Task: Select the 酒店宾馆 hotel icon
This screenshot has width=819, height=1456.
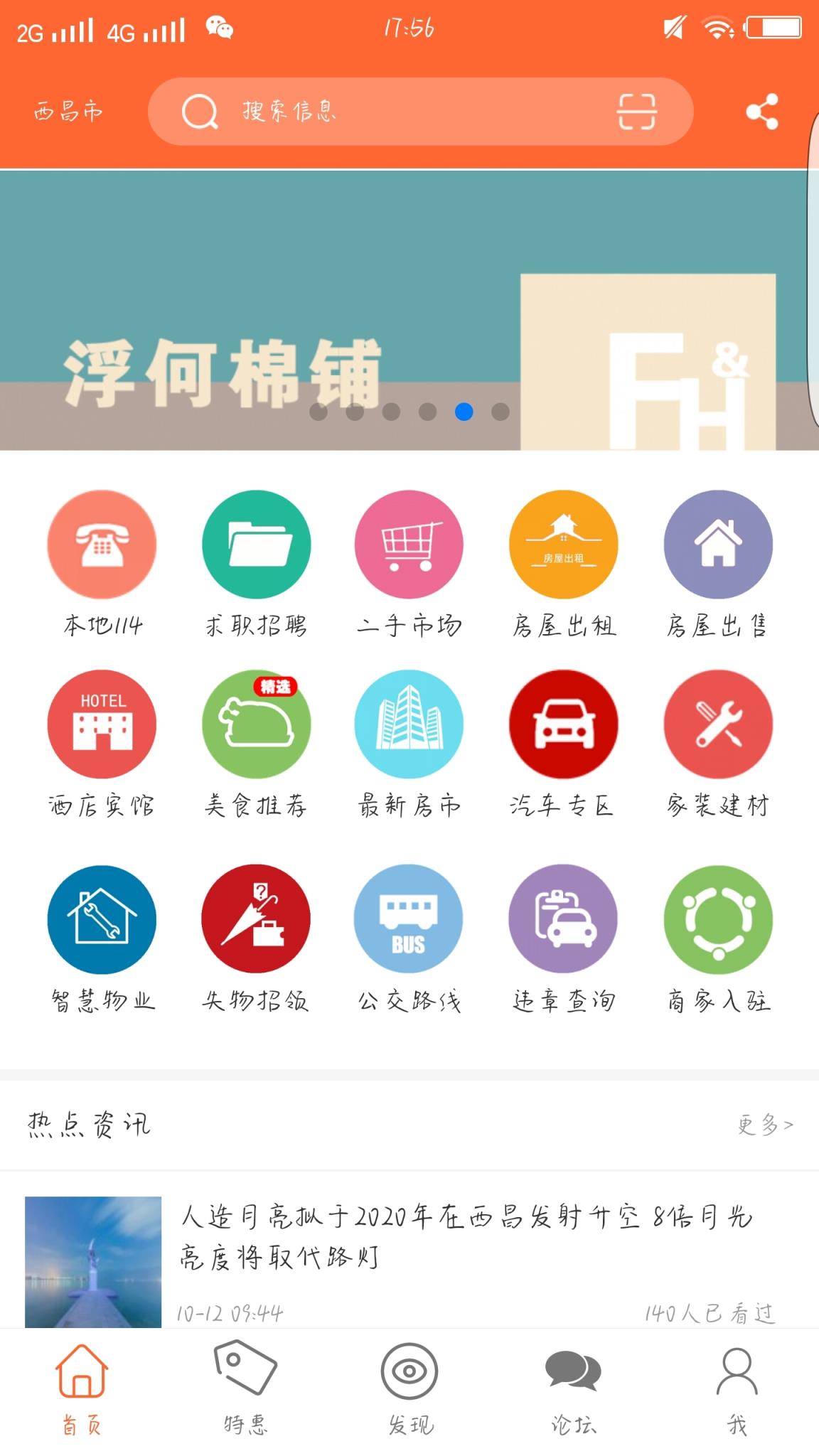Action: pos(101,723)
